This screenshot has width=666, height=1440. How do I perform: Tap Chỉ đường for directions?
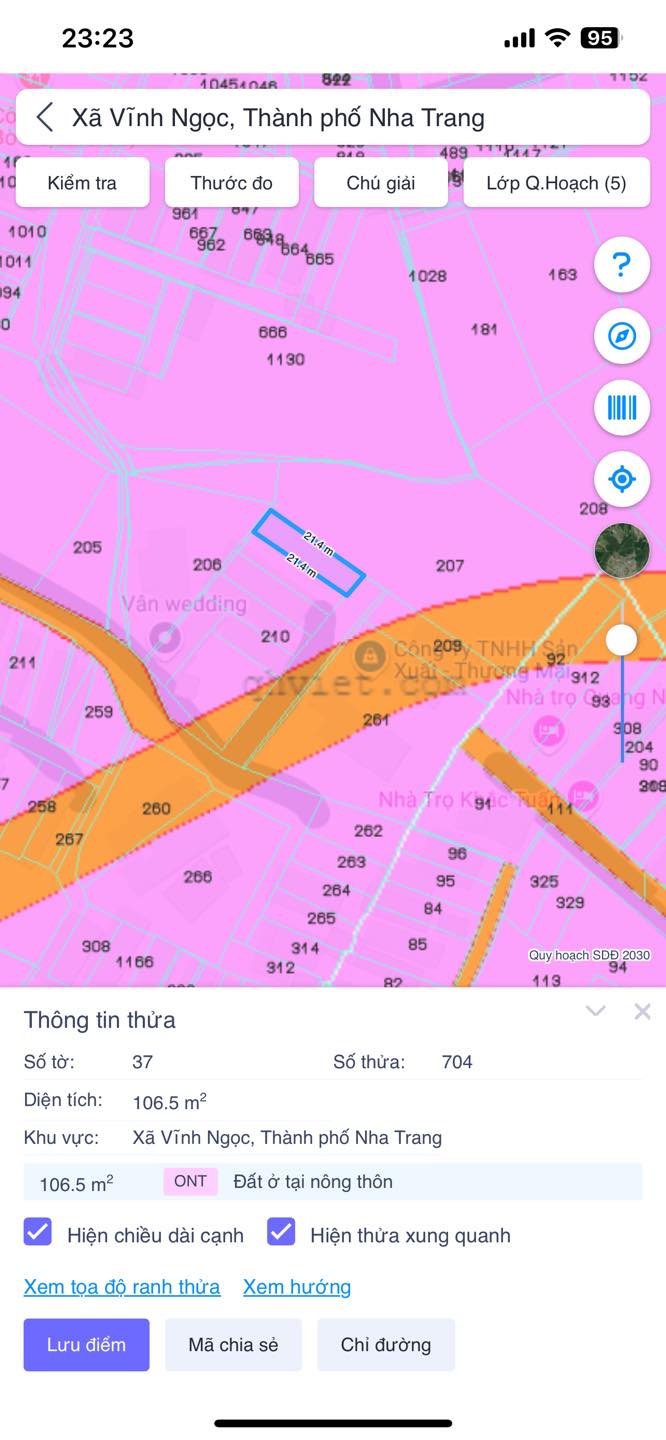tap(386, 1344)
